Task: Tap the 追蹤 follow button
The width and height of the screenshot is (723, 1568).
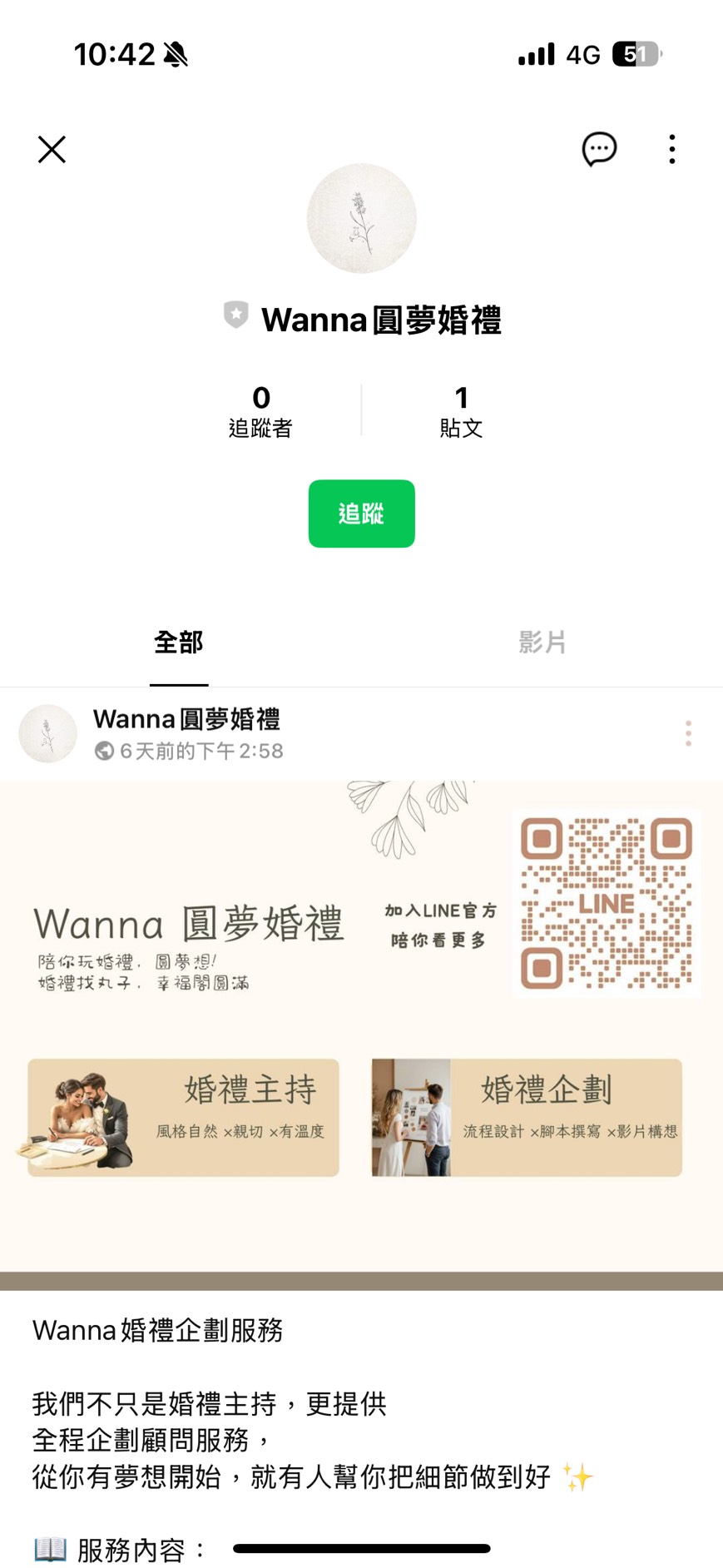Action: 361,514
